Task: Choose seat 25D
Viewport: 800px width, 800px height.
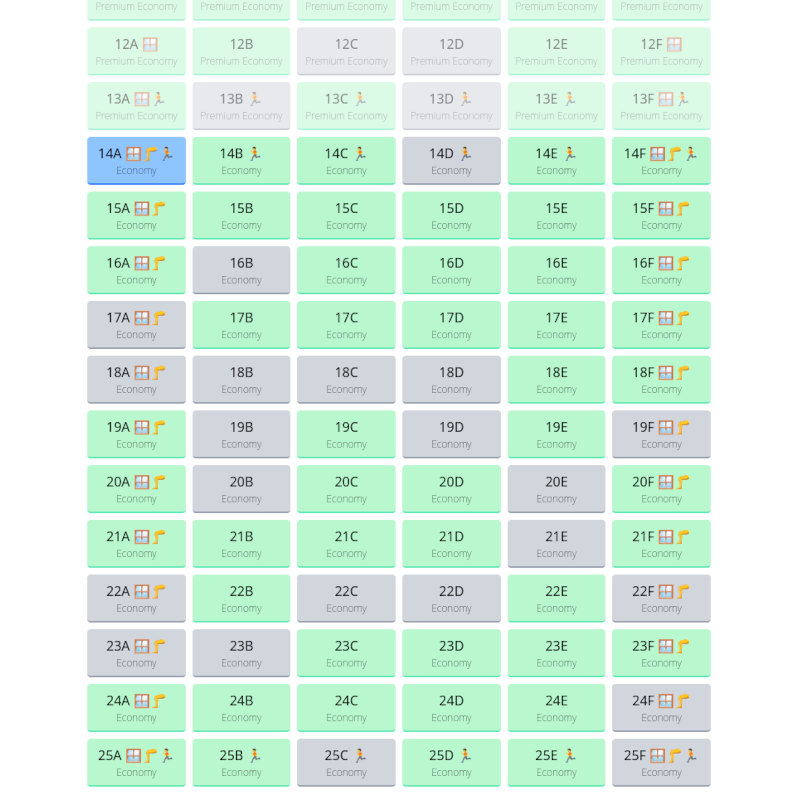Action: (451, 763)
